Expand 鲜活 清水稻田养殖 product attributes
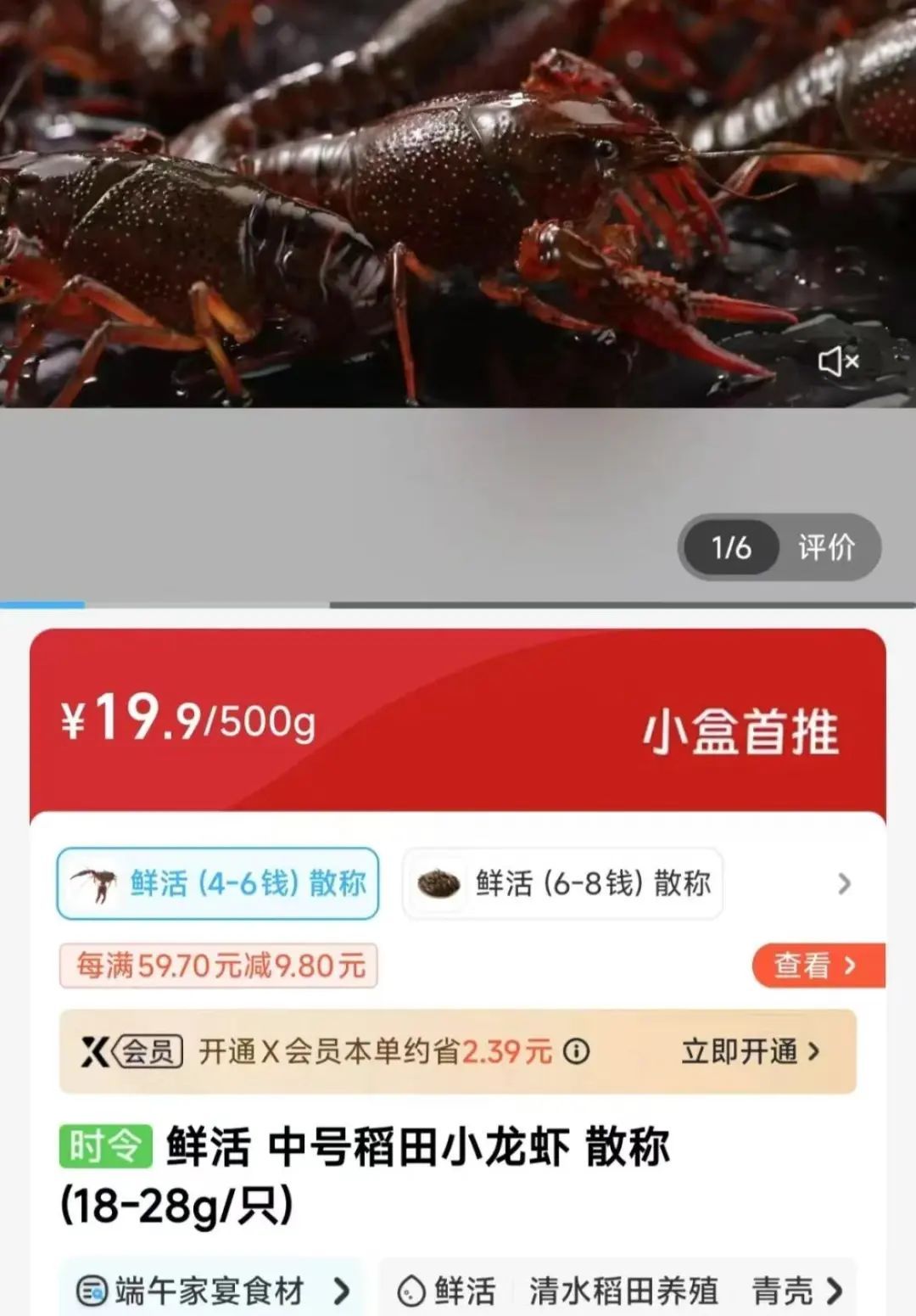Screen dimensions: 916x1316 click(x=619, y=1291)
